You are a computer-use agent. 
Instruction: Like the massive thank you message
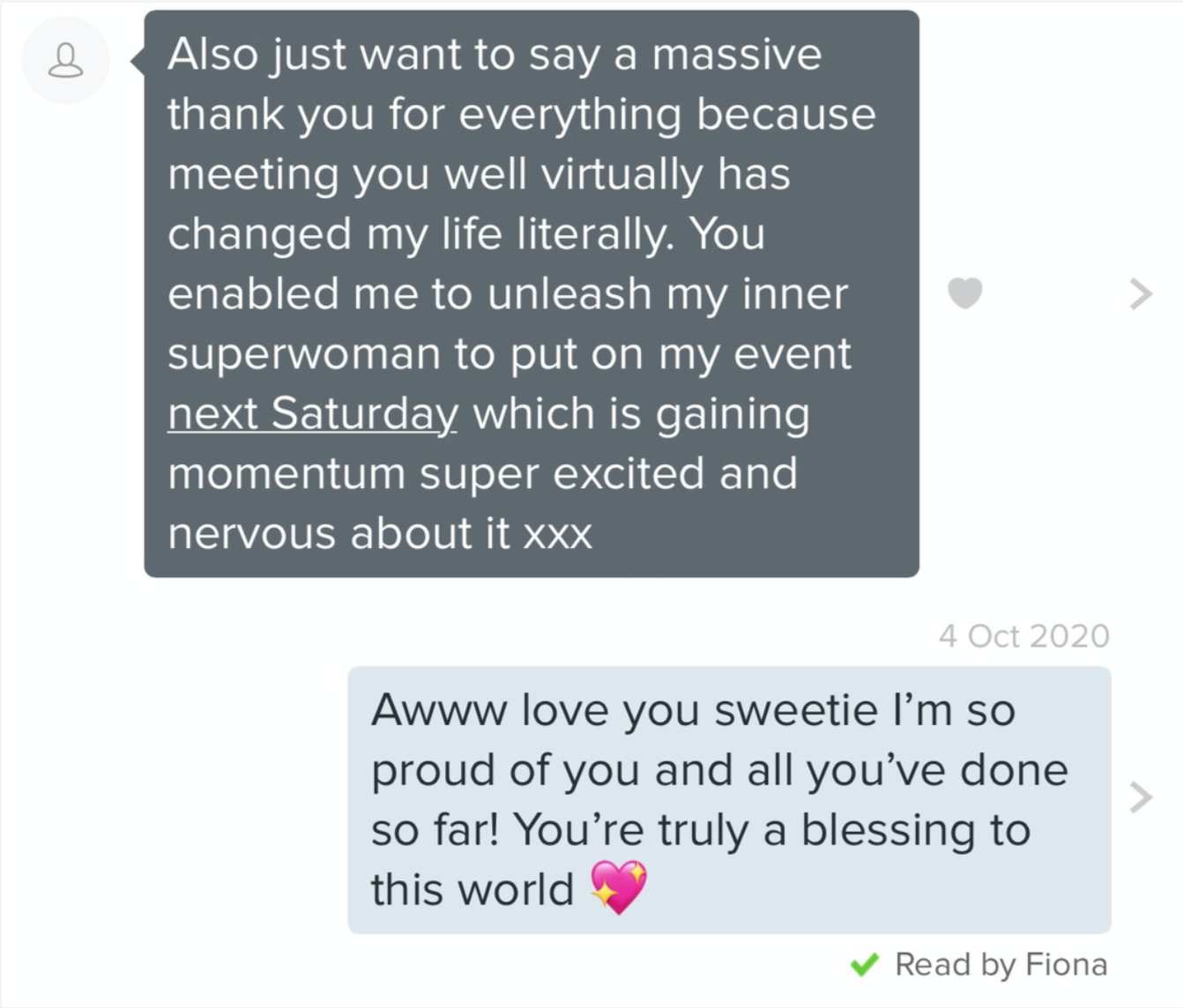[964, 293]
